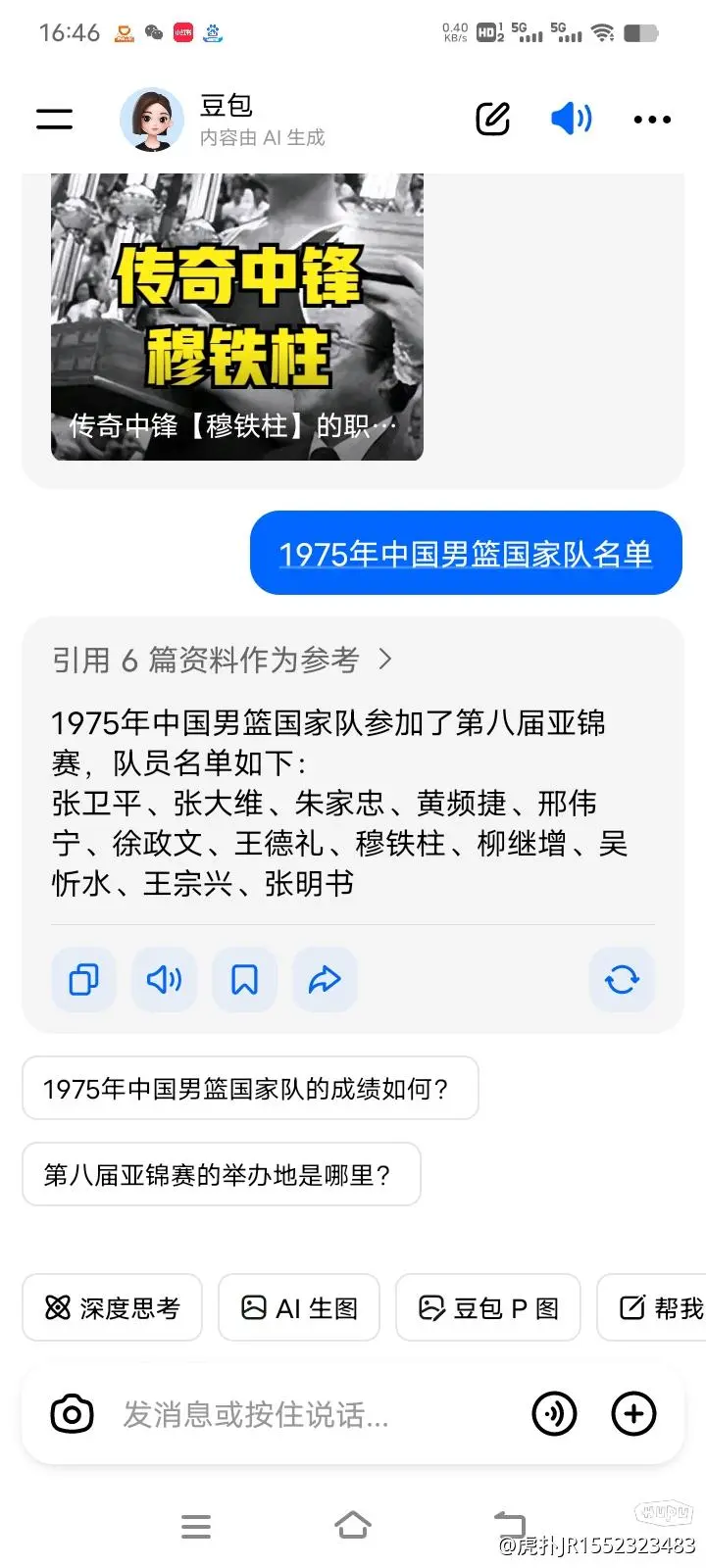The image size is (706, 1568).
Task: Open the 传奇中锋穆铁柱 video thumbnail
Action: [x=237, y=316]
